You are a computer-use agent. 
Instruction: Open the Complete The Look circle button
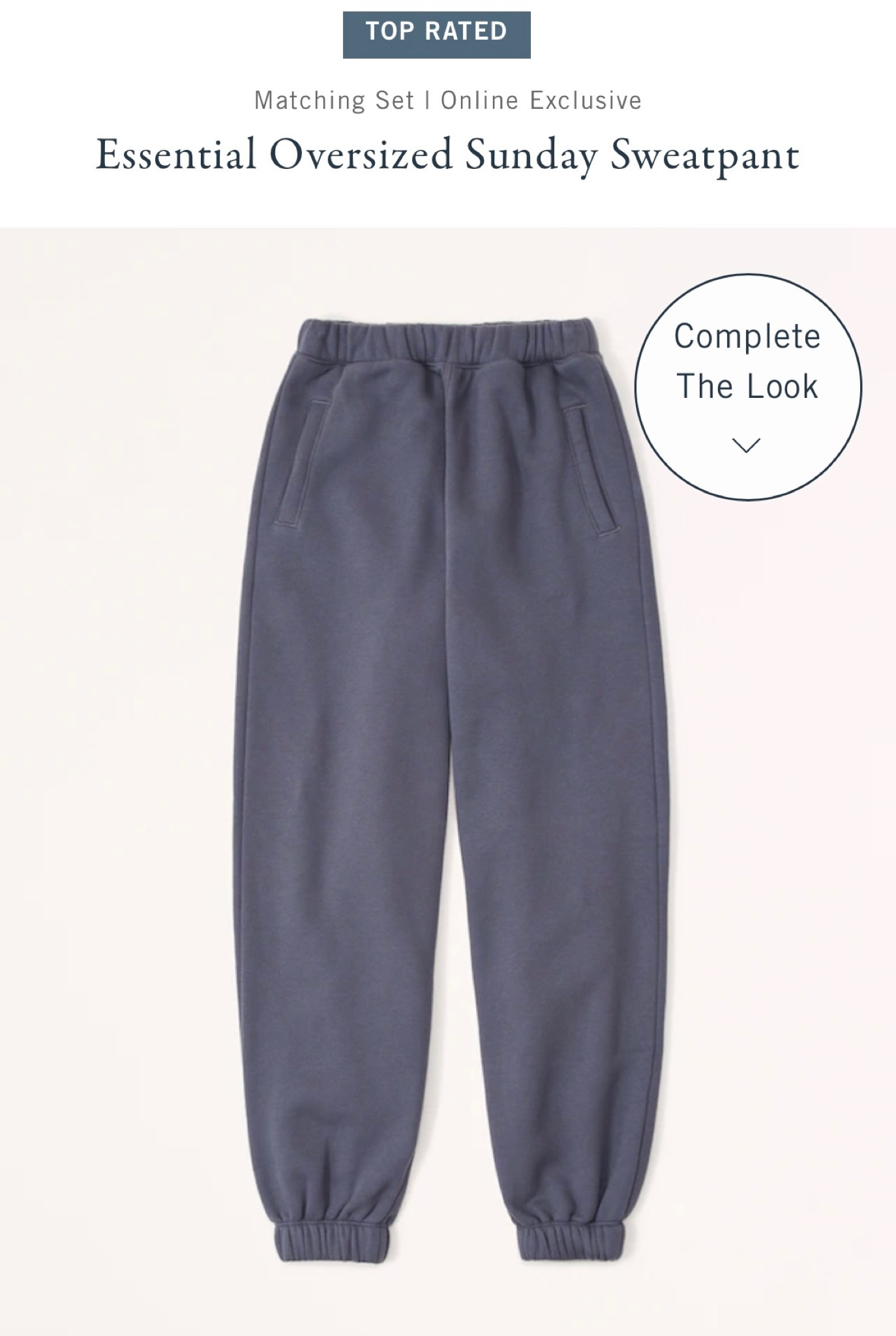747,380
